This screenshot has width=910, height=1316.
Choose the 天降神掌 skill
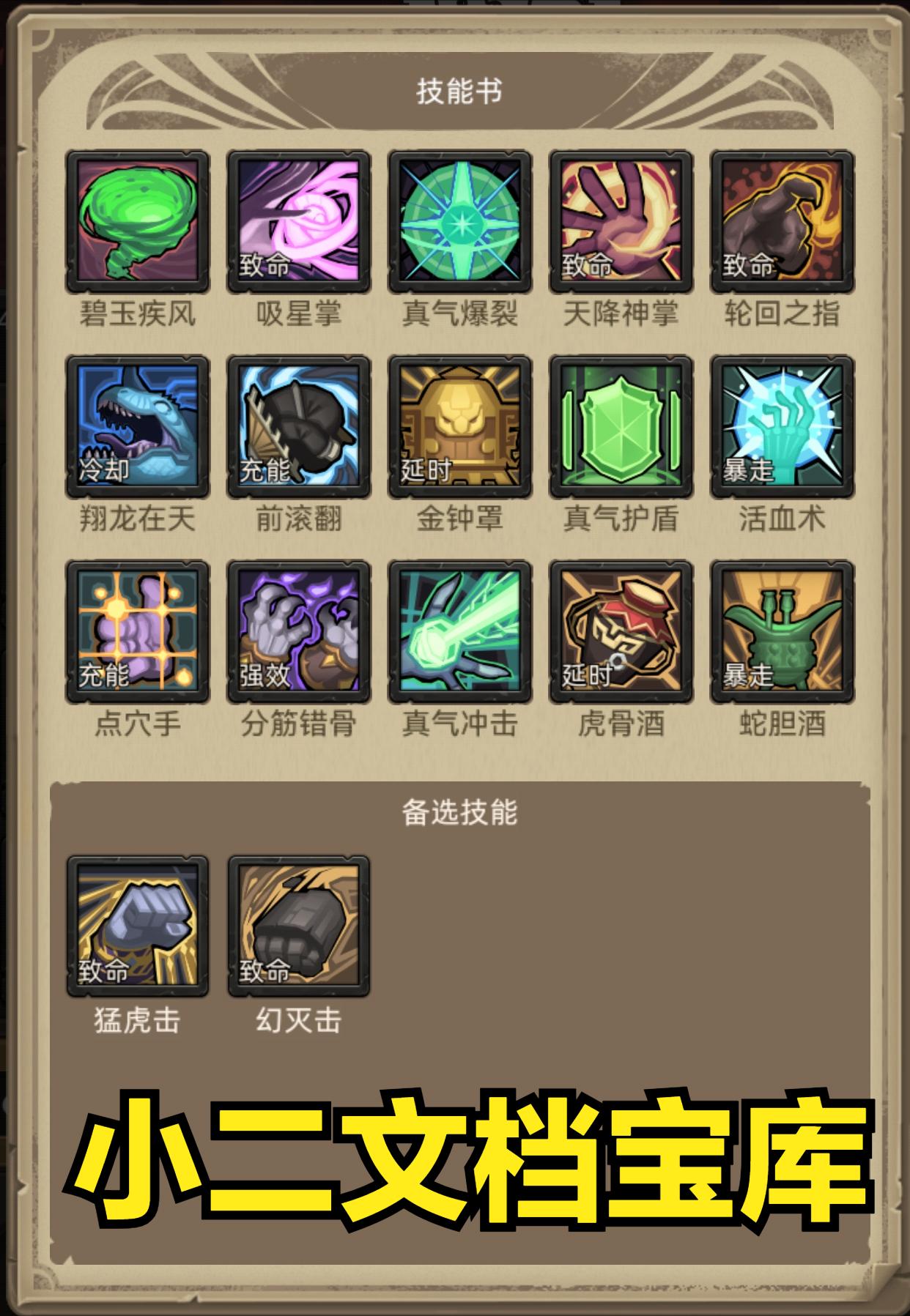tap(621, 222)
